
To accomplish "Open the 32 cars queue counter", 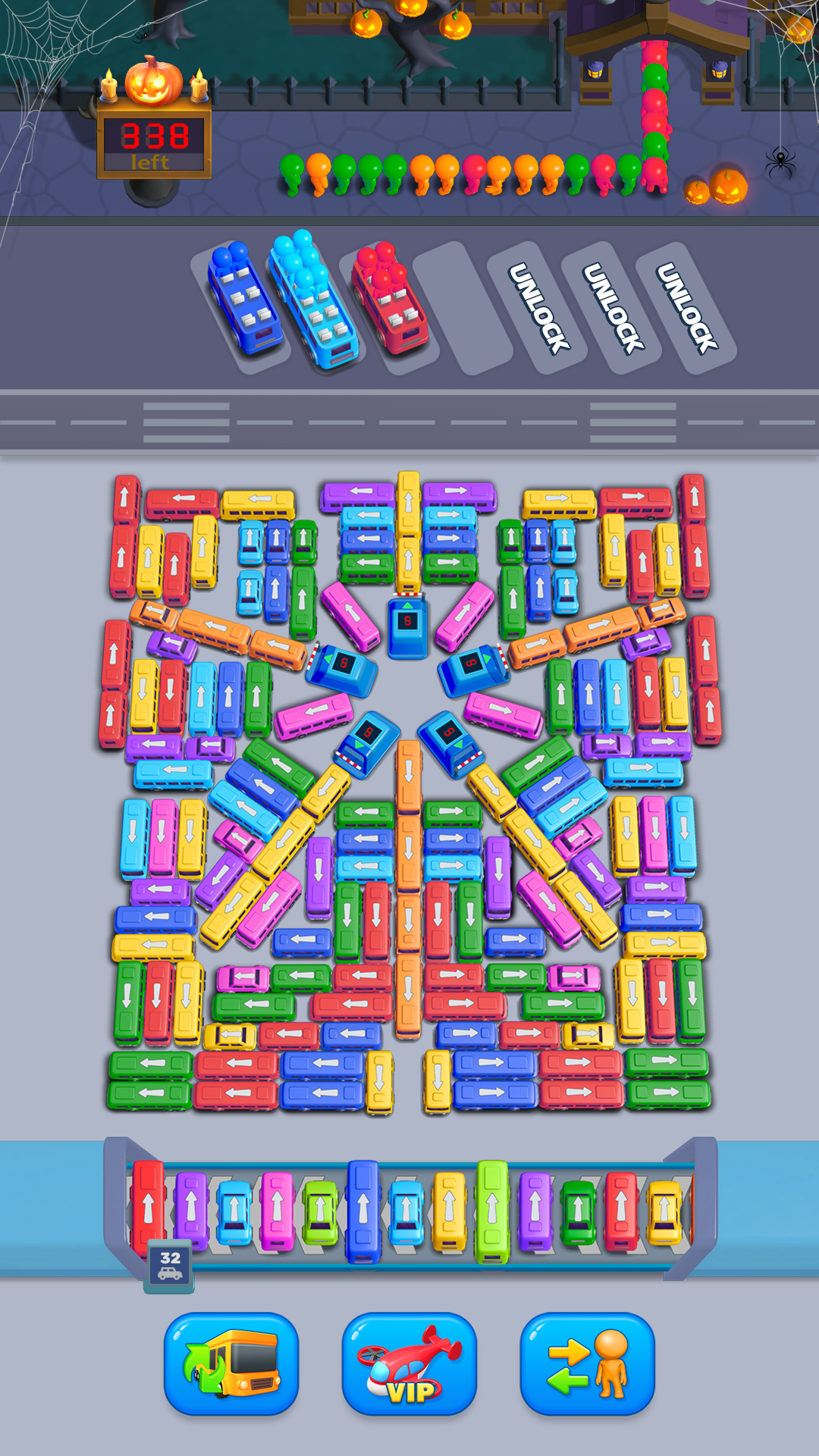I will [170, 1266].
